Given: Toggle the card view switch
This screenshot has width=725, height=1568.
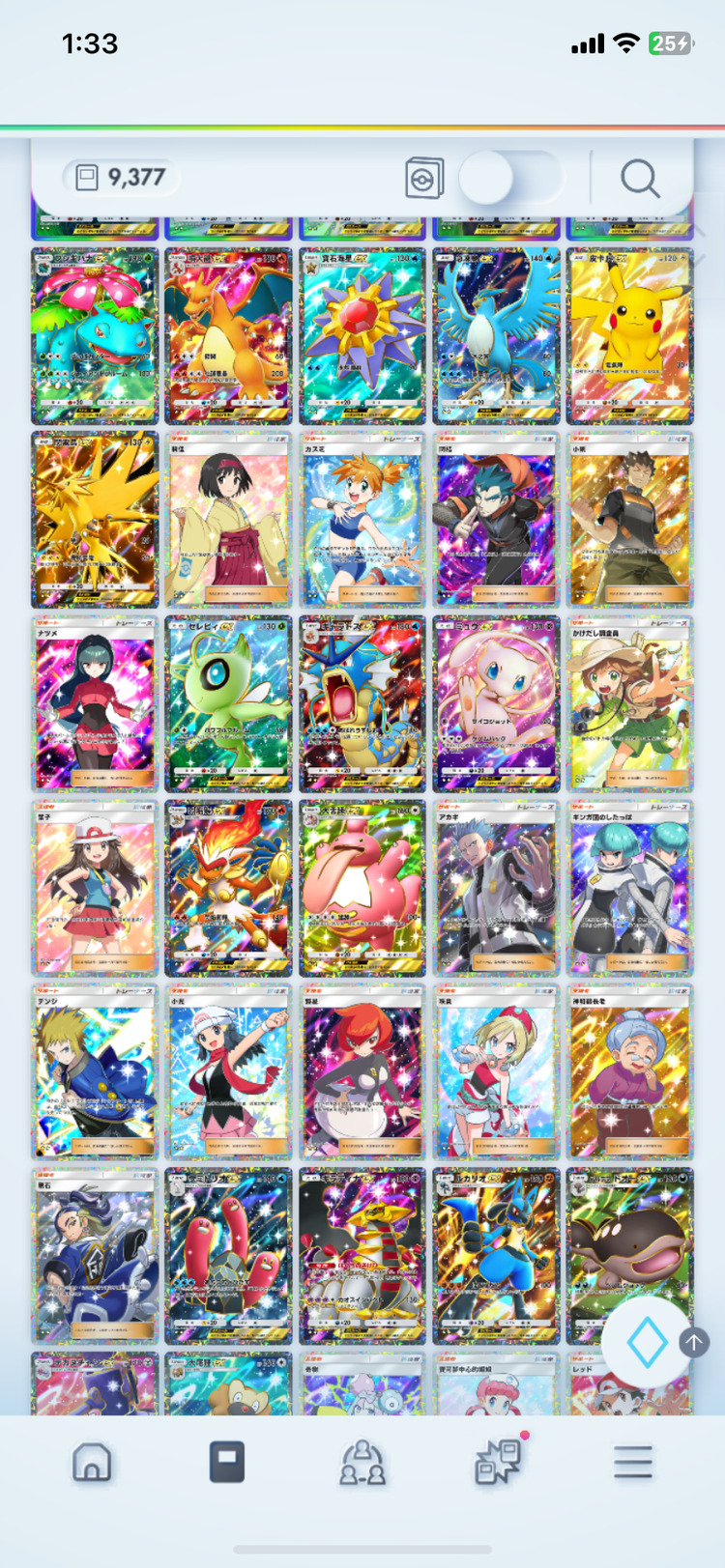Looking at the screenshot, I should [x=509, y=179].
